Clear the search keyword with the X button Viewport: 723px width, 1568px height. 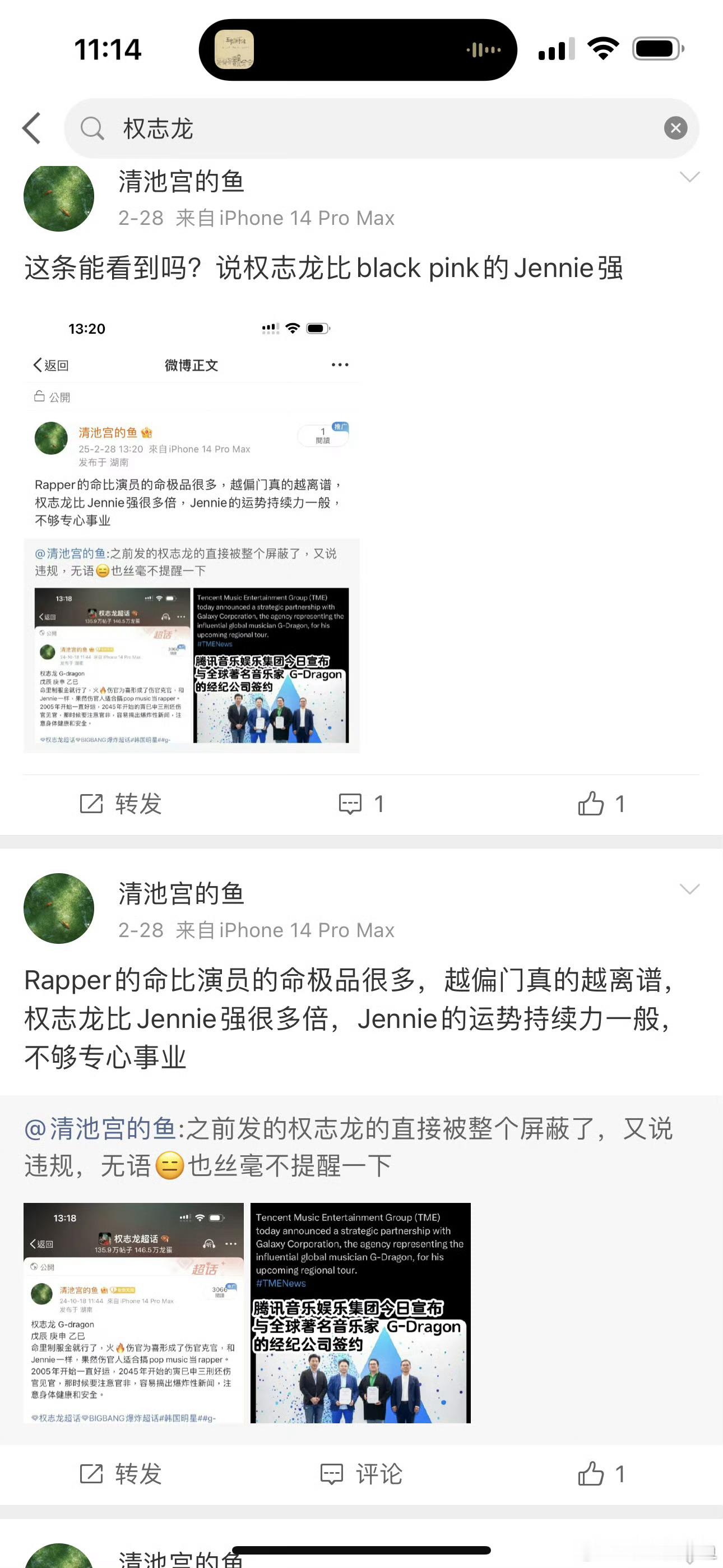coord(675,128)
